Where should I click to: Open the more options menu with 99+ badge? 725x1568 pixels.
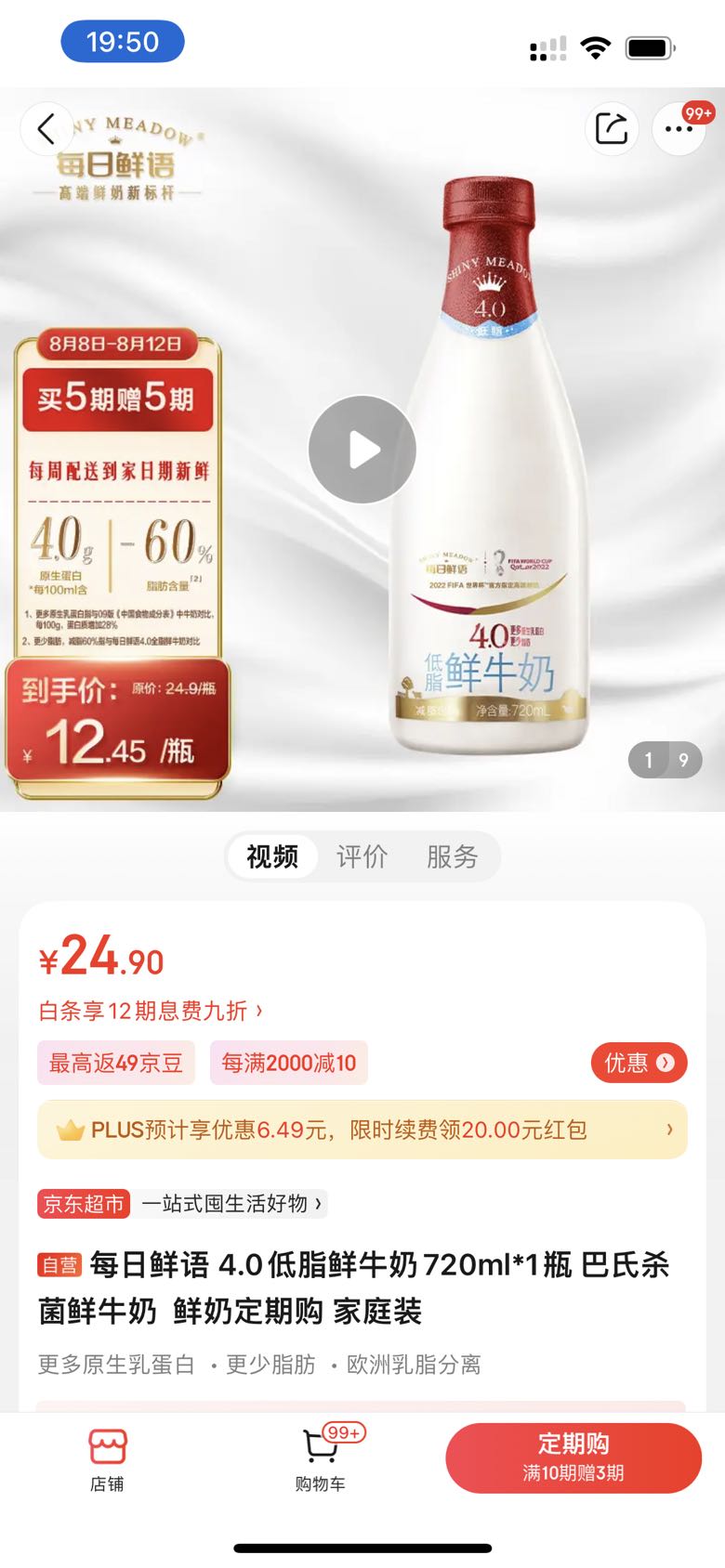[679, 129]
